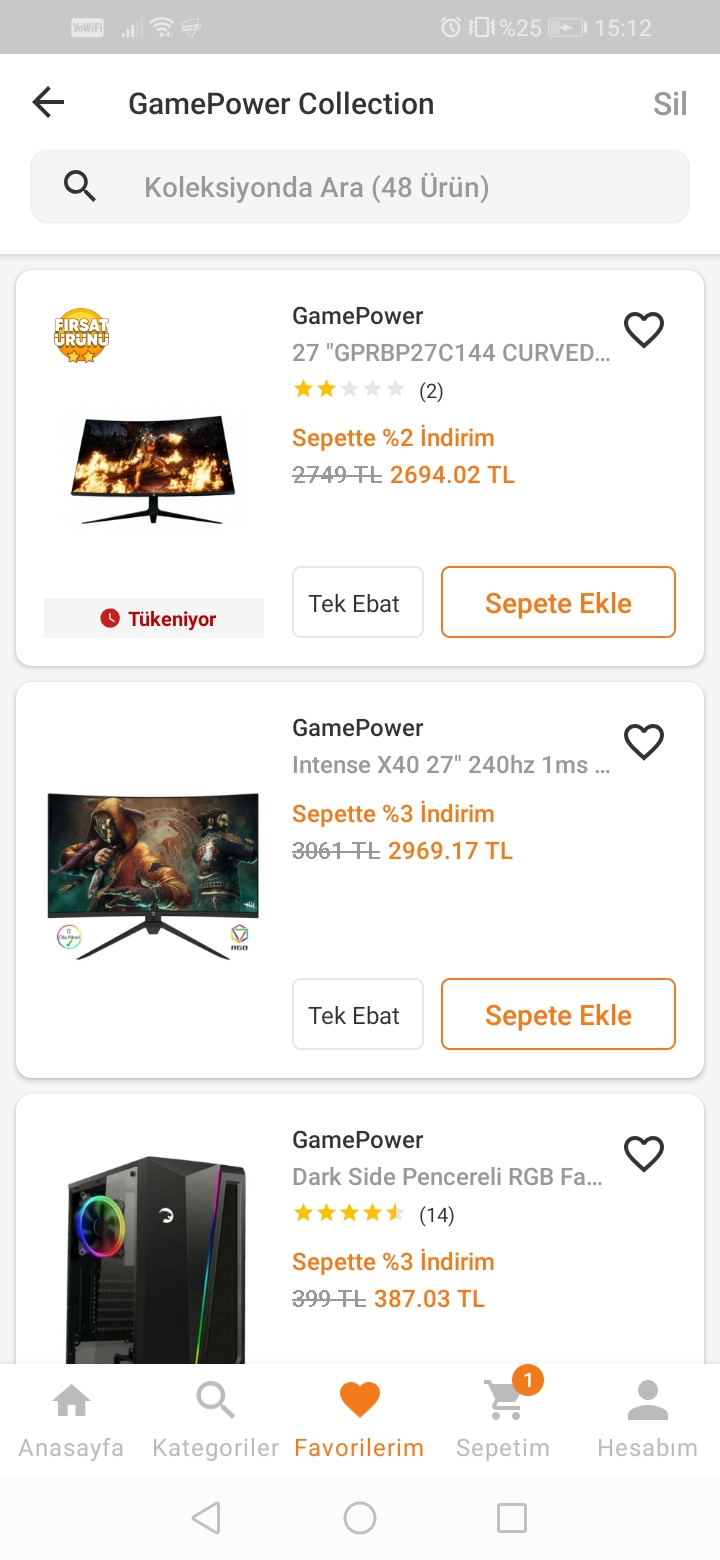720x1560 pixels.
Task: Add the GPRBP27C144 Curved monitor to cart
Action: (558, 603)
